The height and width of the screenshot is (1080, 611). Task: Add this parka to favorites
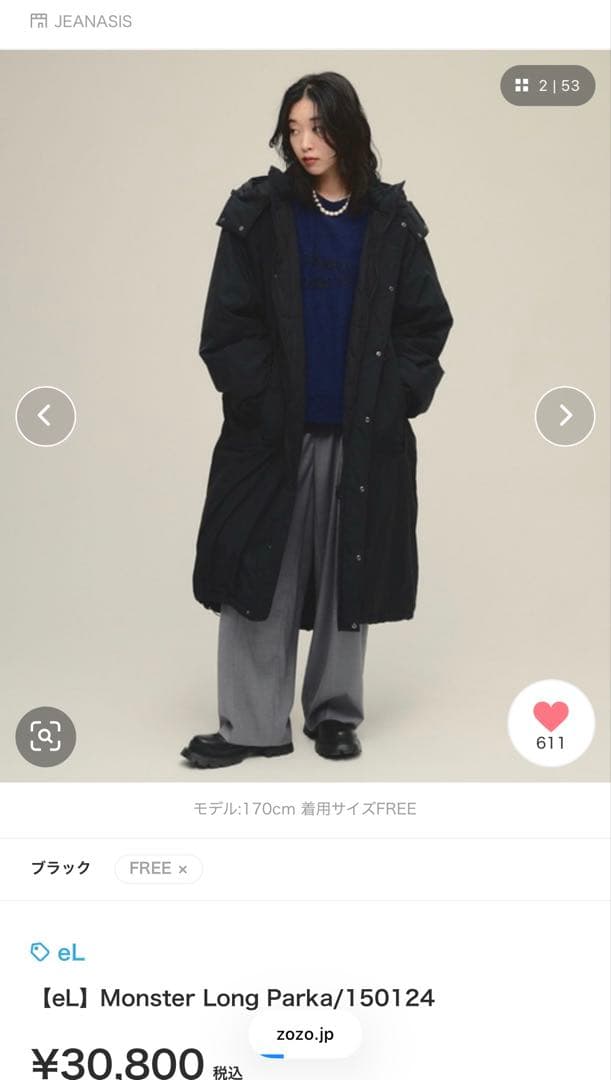tap(551, 723)
